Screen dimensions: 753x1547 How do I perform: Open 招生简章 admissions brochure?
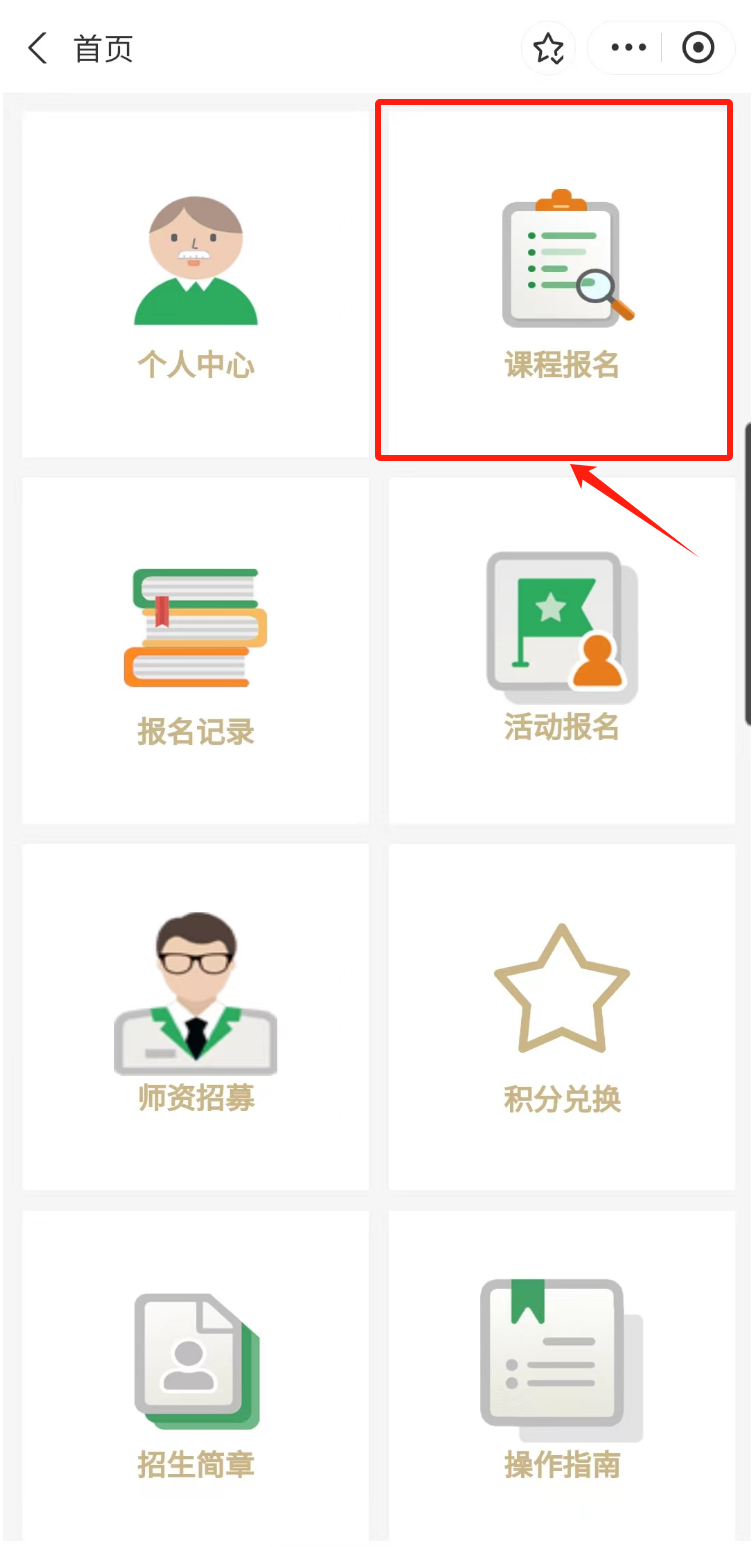(x=196, y=1380)
